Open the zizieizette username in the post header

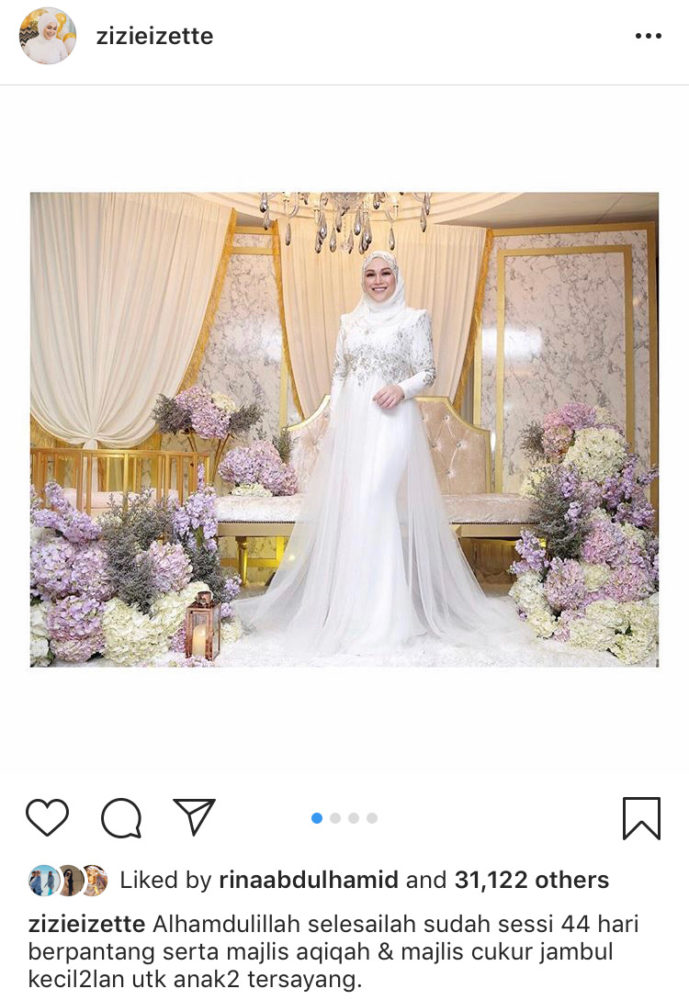pyautogui.click(x=154, y=37)
